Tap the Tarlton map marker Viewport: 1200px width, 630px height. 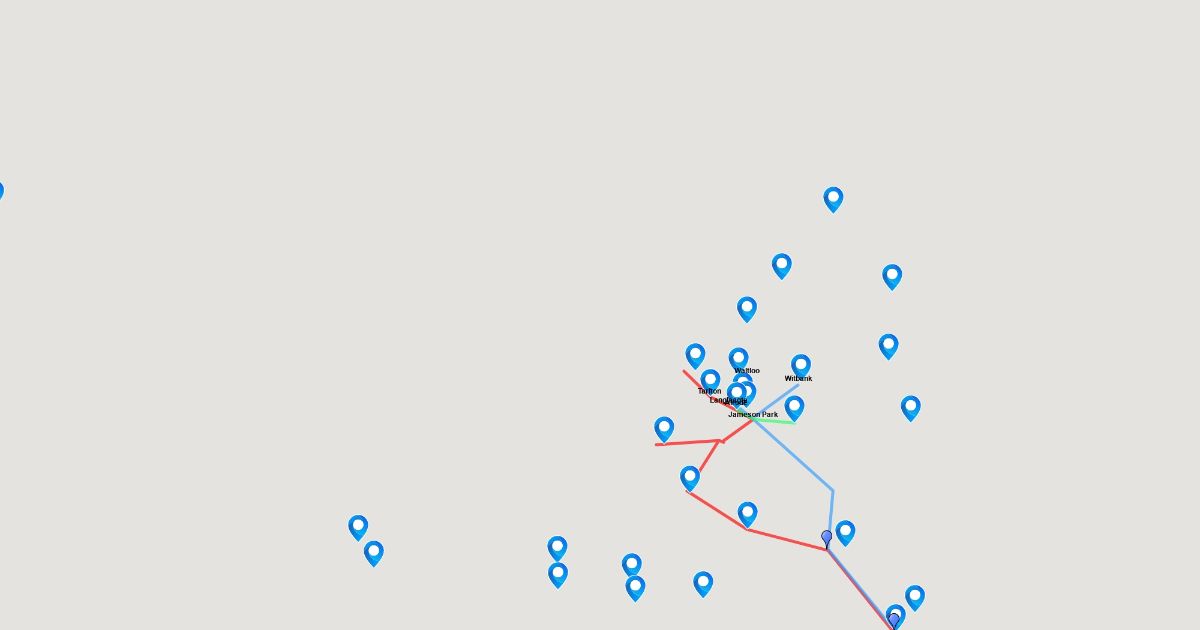[710, 380]
